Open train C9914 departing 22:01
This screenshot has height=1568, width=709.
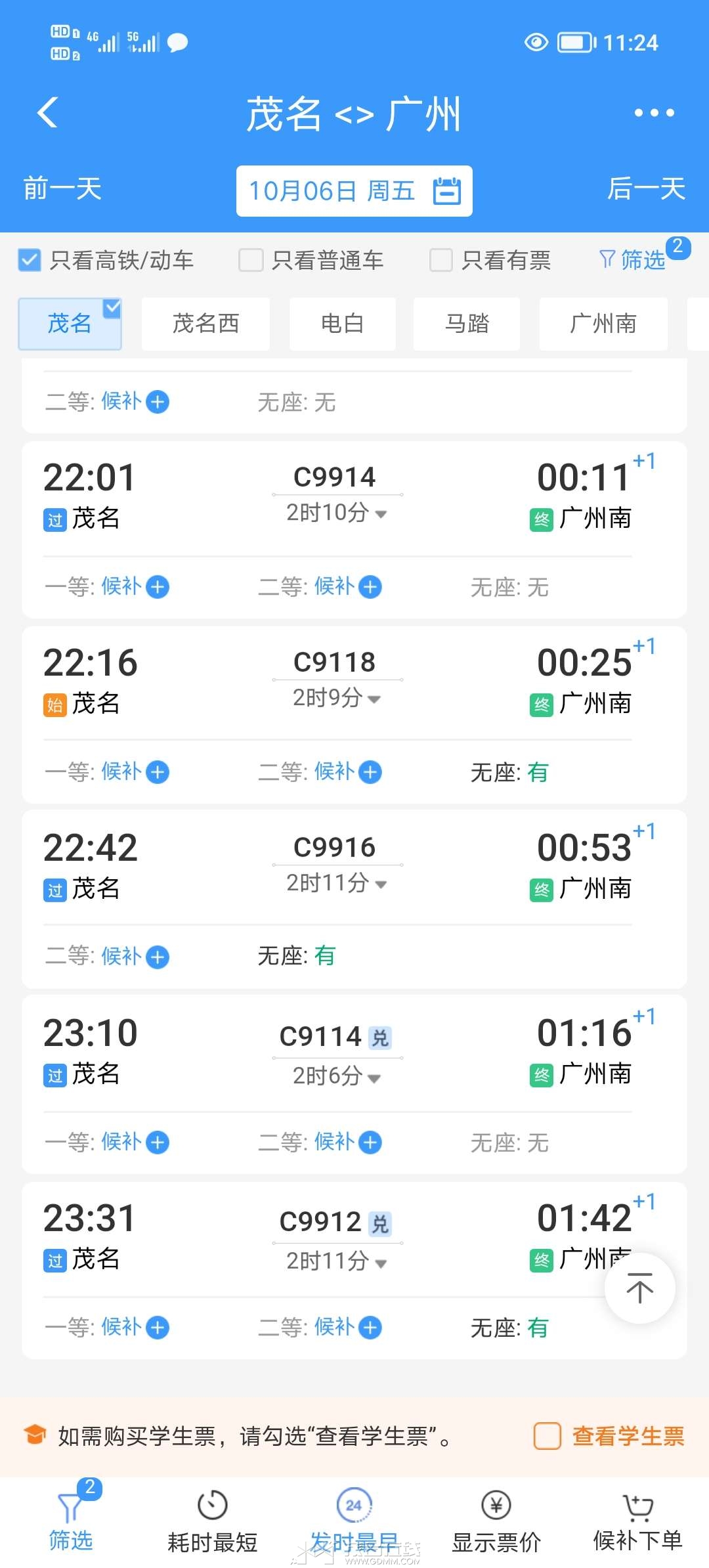coord(334,477)
